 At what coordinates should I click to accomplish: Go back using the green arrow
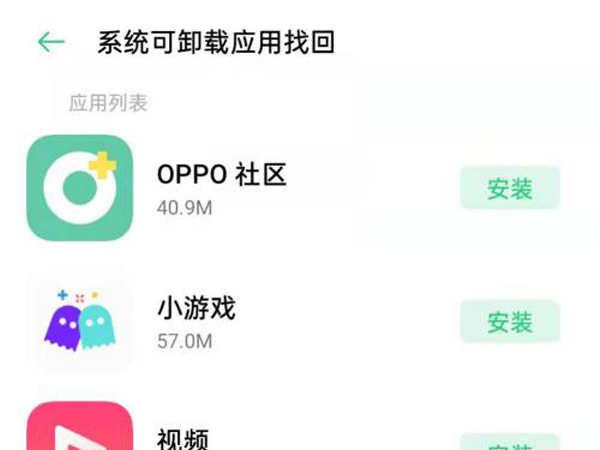(50, 42)
